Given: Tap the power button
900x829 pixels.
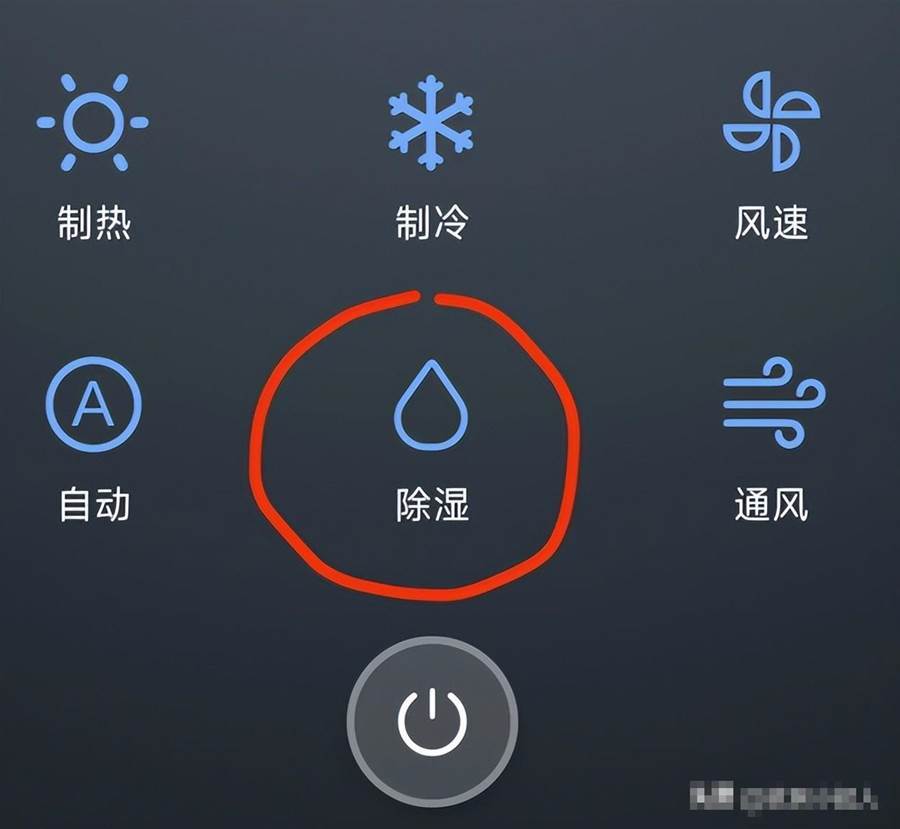Looking at the screenshot, I should (x=432, y=722).
